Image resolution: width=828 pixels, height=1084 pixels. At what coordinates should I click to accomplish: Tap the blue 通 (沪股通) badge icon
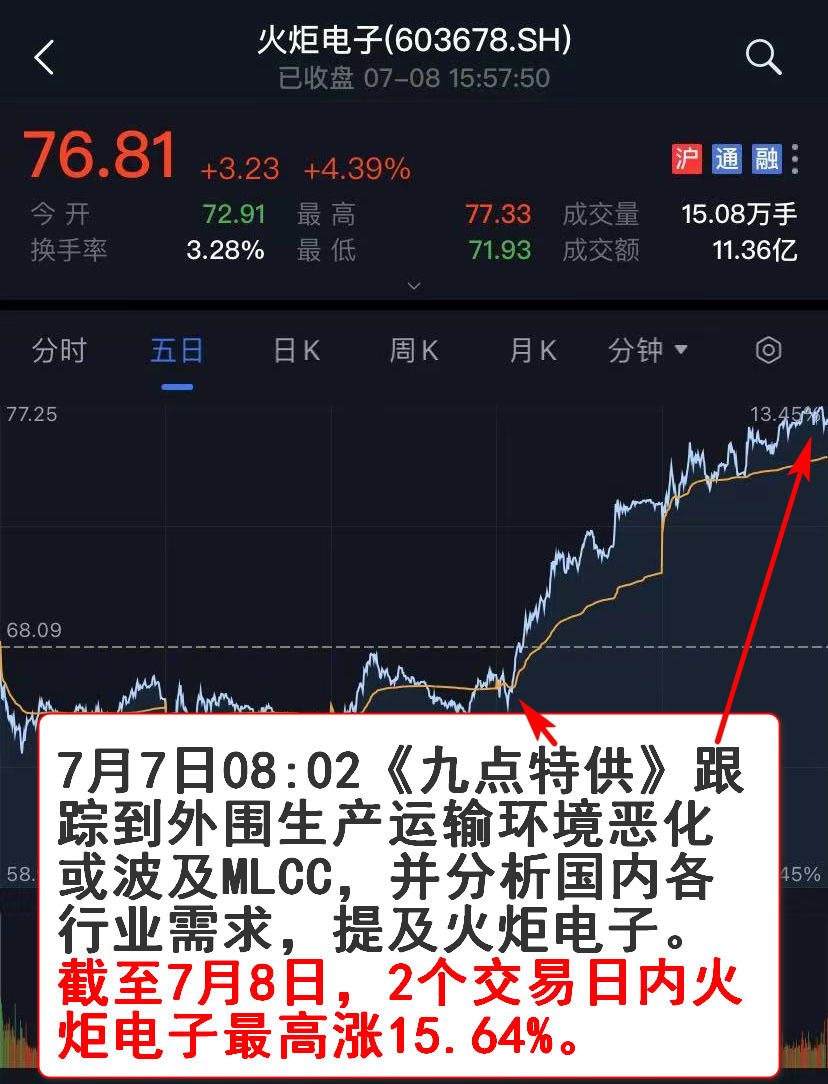(727, 159)
